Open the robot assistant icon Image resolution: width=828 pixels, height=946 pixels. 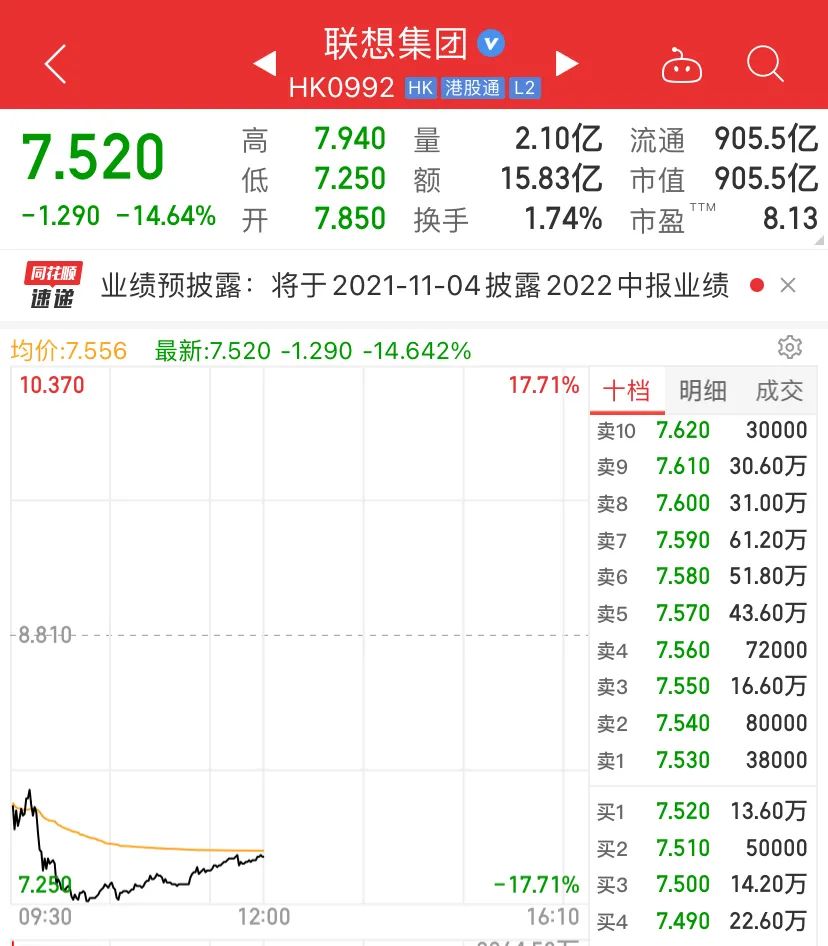tap(682, 63)
